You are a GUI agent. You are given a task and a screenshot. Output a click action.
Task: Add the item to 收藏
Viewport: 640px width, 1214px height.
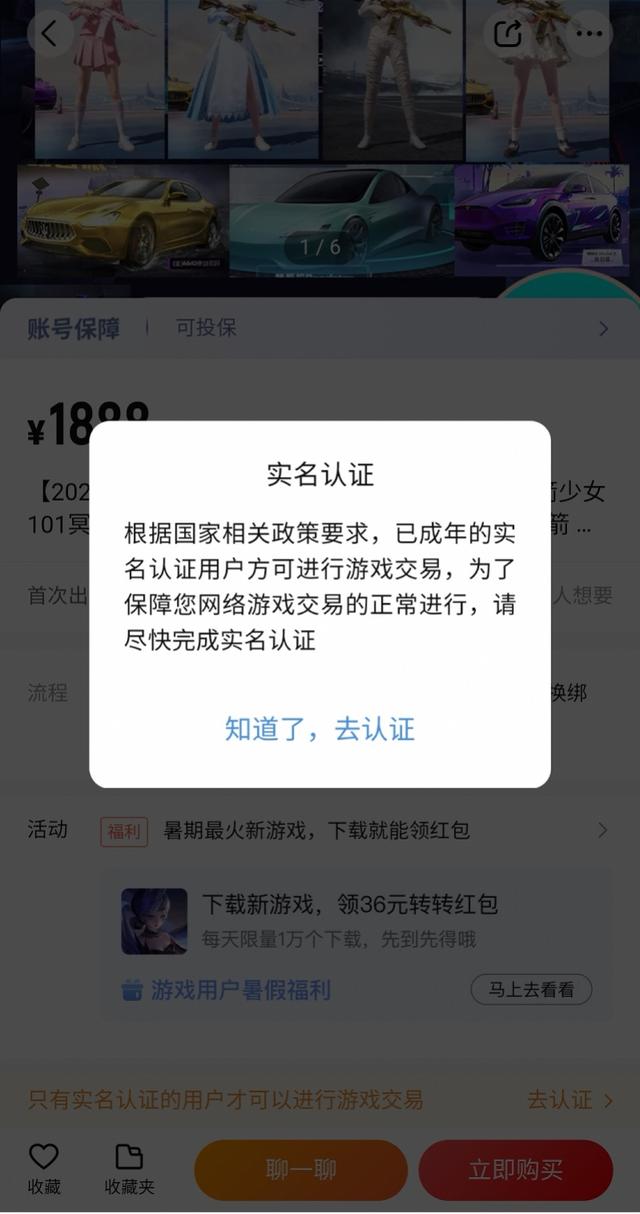(x=44, y=1169)
